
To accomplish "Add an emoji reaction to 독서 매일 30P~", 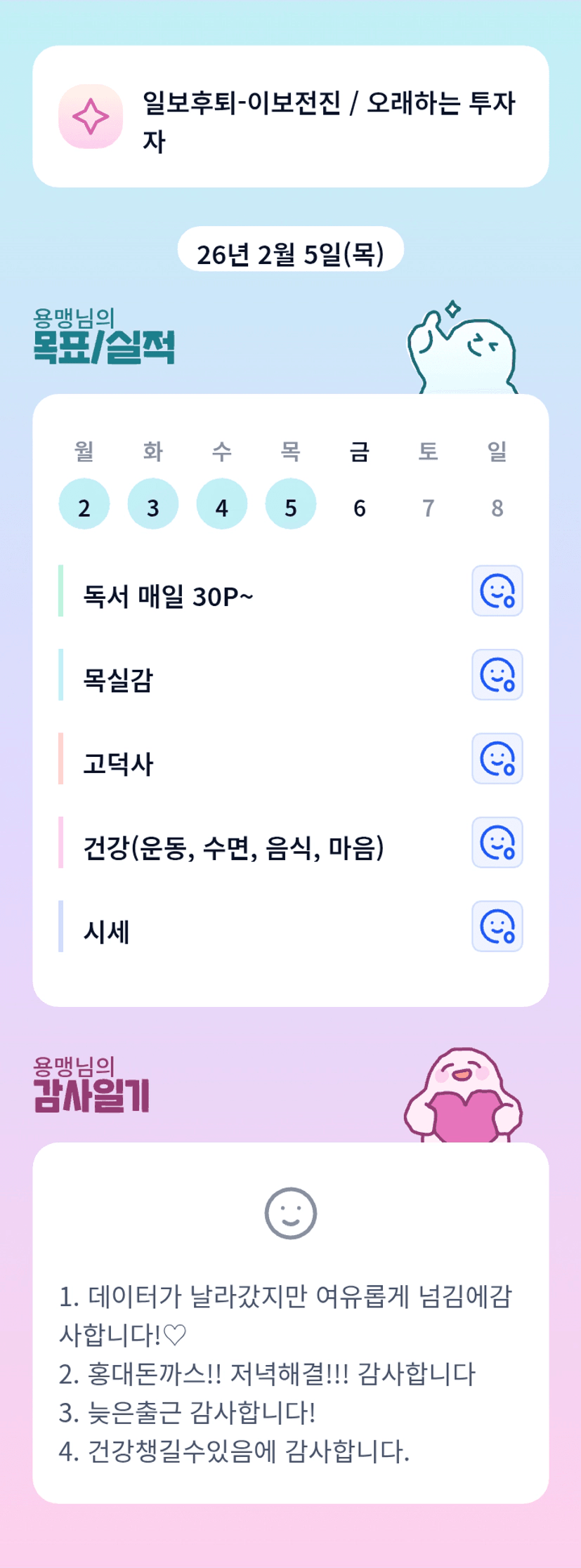I will [x=497, y=591].
